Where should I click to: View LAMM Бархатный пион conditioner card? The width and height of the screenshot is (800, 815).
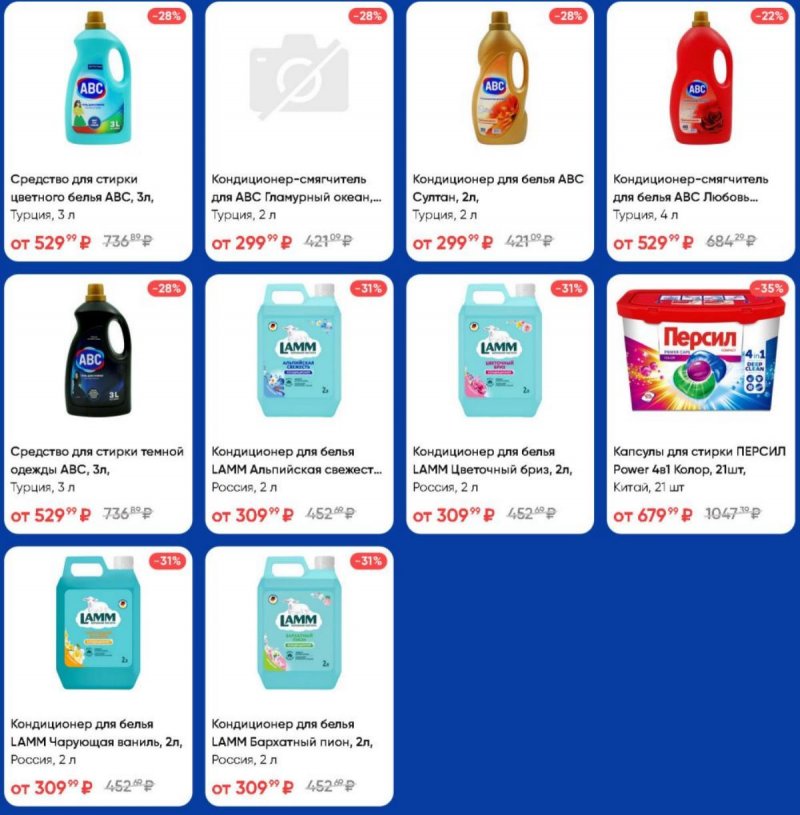(x=299, y=676)
